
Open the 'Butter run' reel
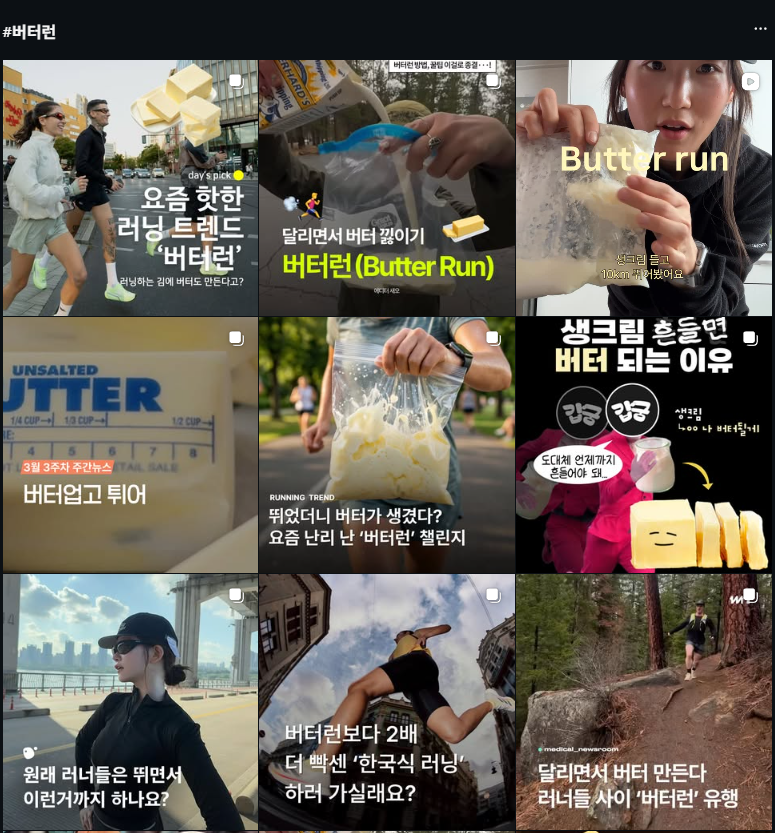[644, 188]
